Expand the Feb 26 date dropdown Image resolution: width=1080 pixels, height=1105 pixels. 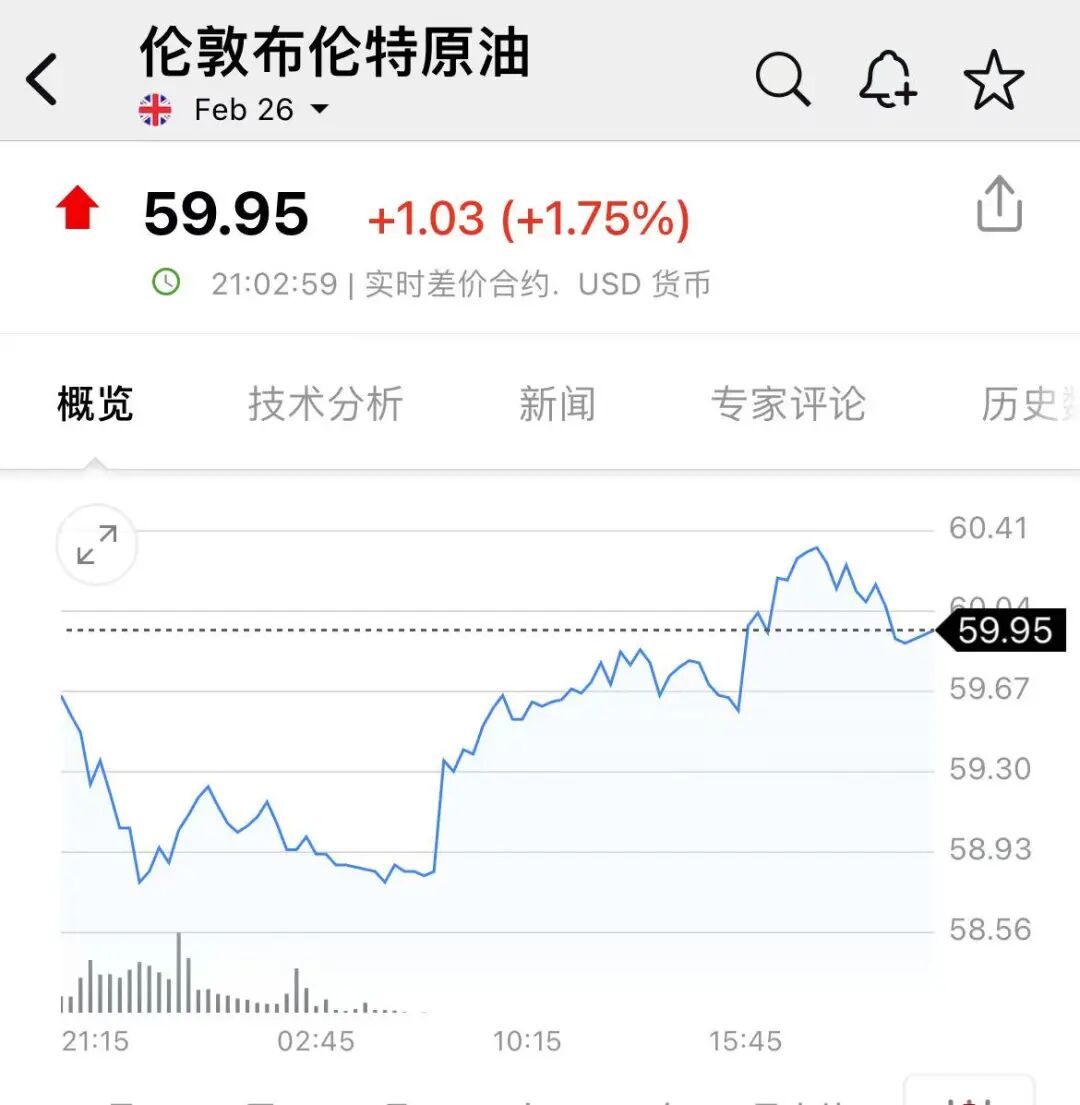[320, 108]
